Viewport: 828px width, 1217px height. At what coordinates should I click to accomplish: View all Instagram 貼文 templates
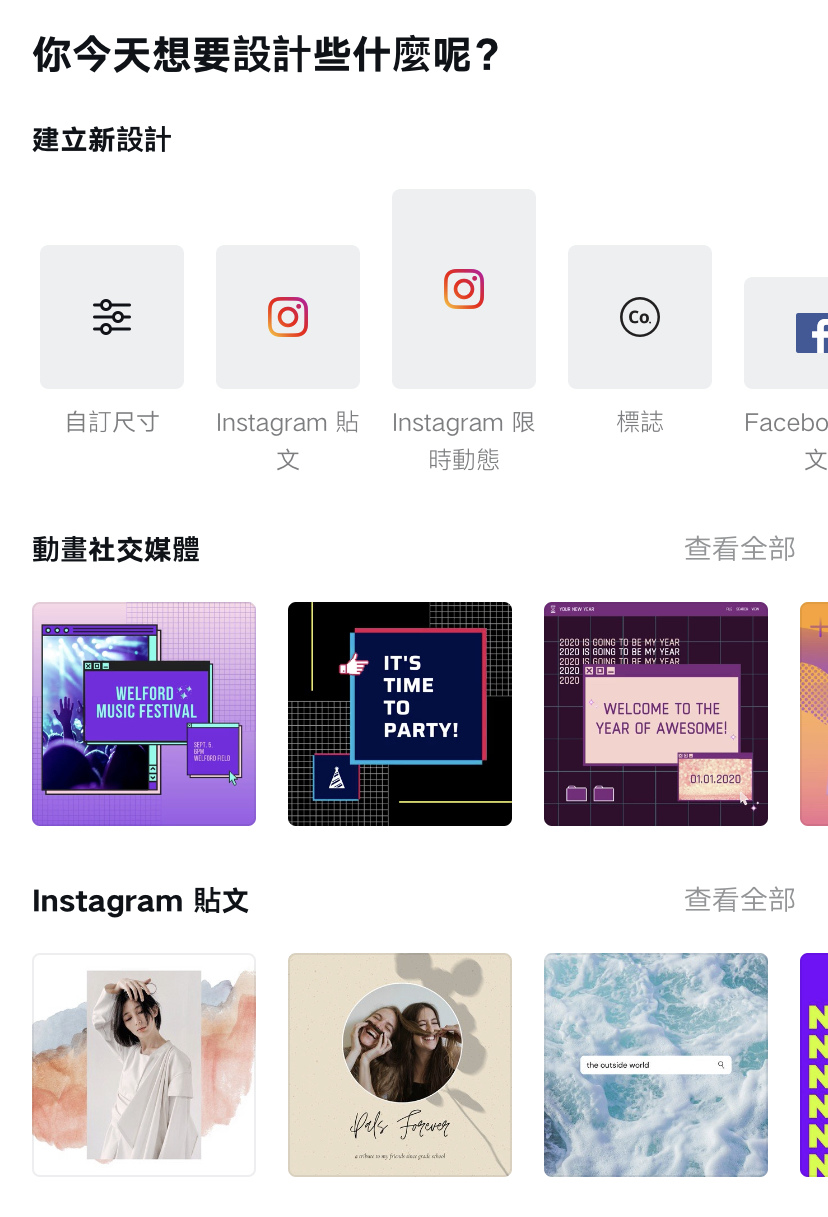point(739,900)
